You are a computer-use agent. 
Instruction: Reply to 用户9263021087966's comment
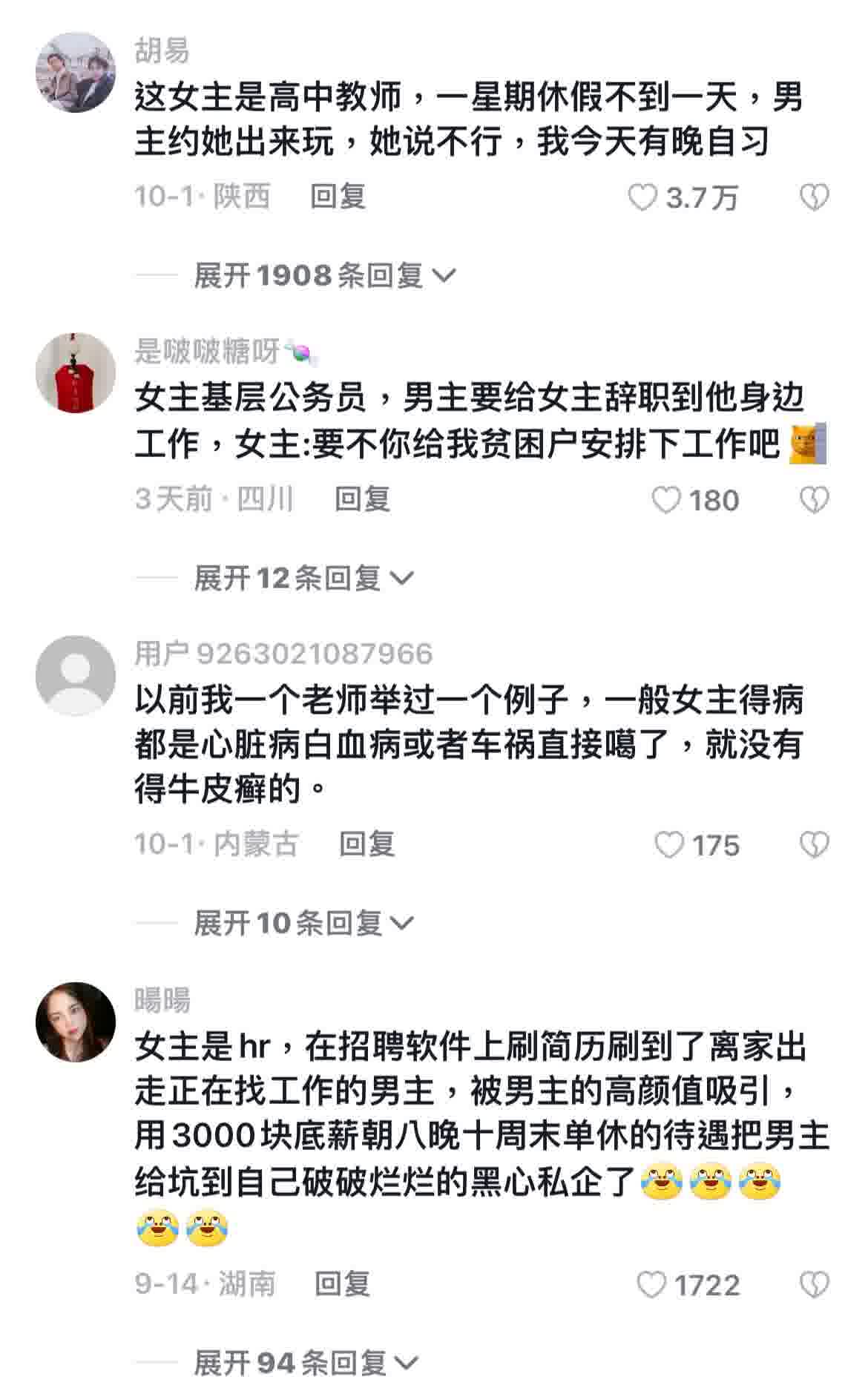(366, 844)
